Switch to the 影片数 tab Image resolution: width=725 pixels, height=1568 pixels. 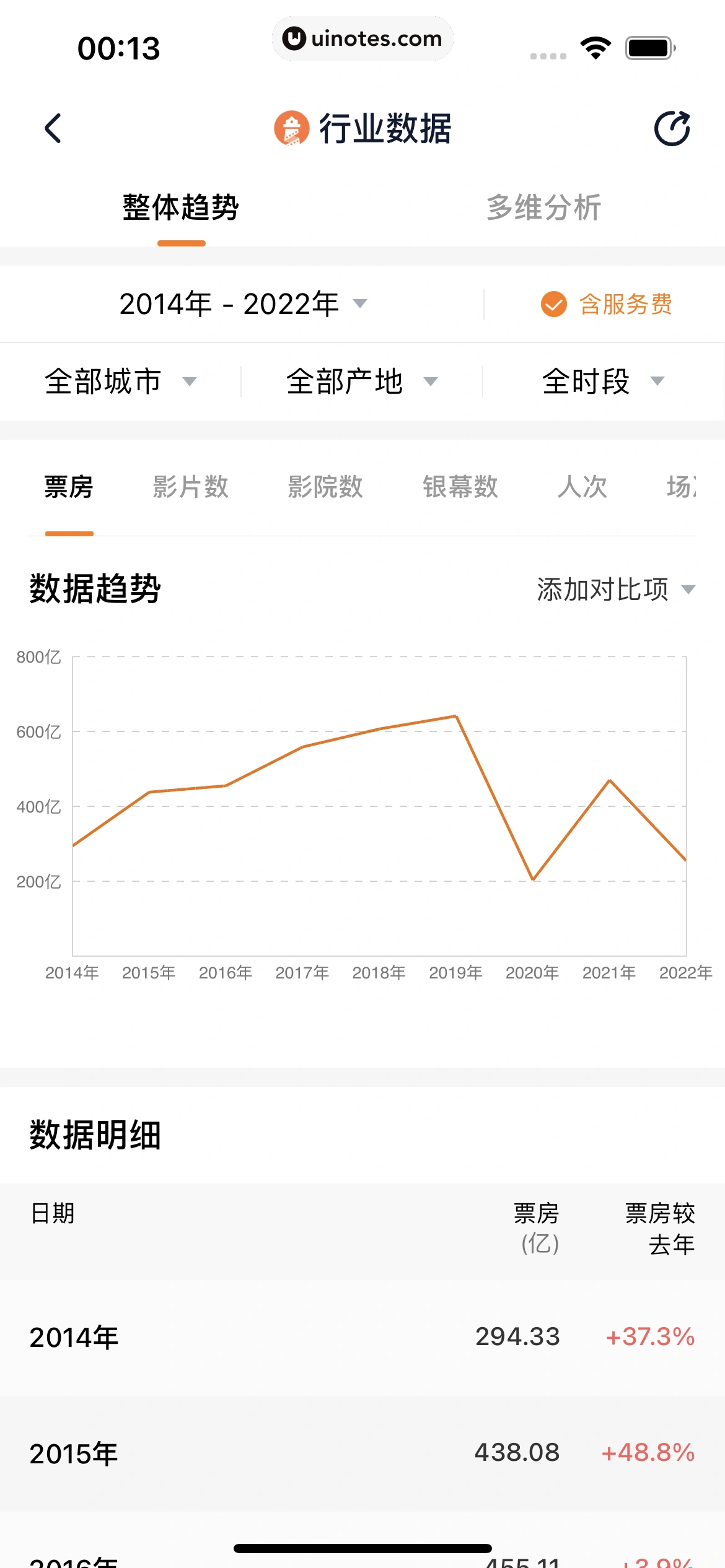(191, 487)
